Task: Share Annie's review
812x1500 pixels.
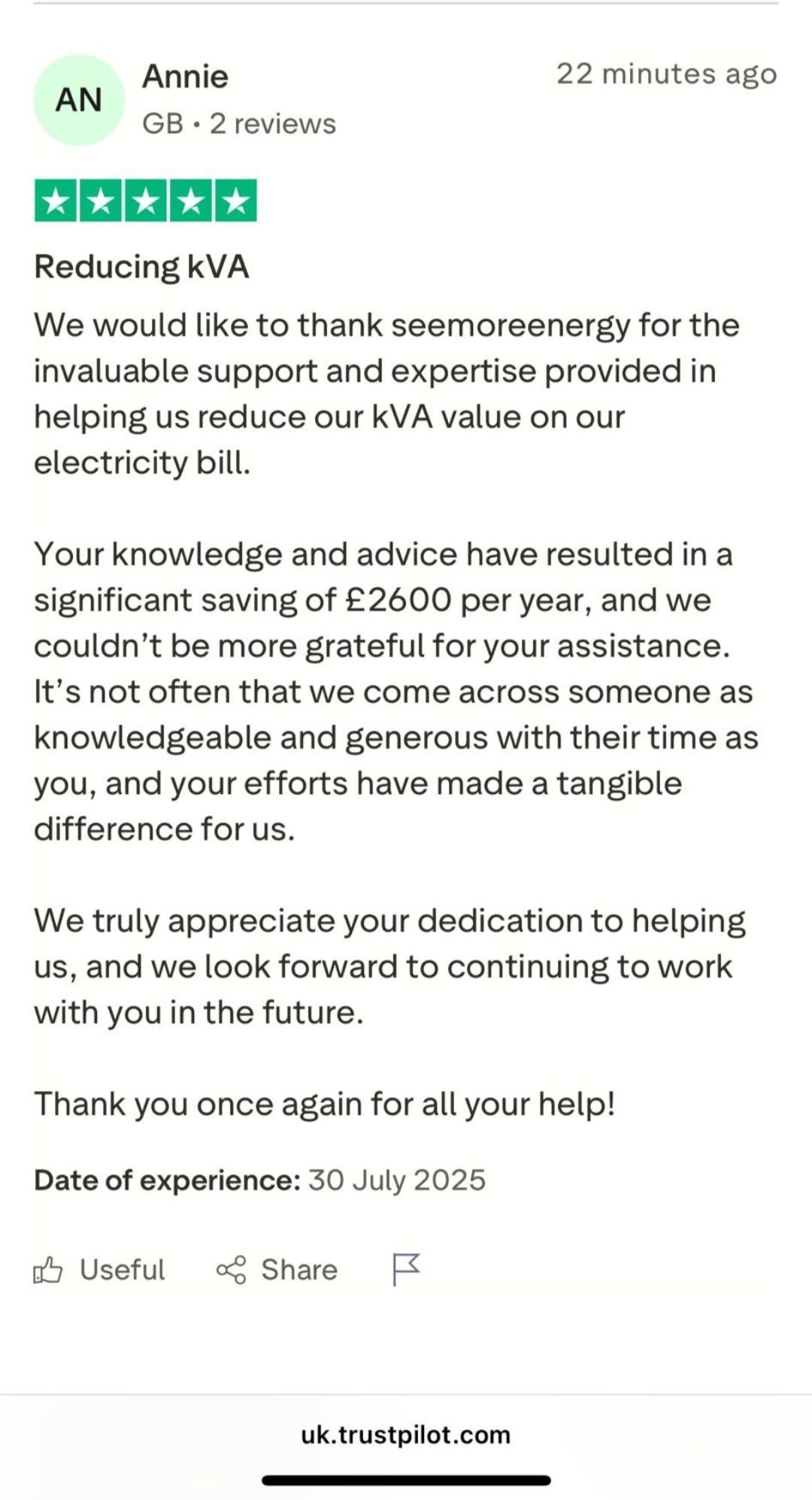Action: click(x=277, y=1270)
